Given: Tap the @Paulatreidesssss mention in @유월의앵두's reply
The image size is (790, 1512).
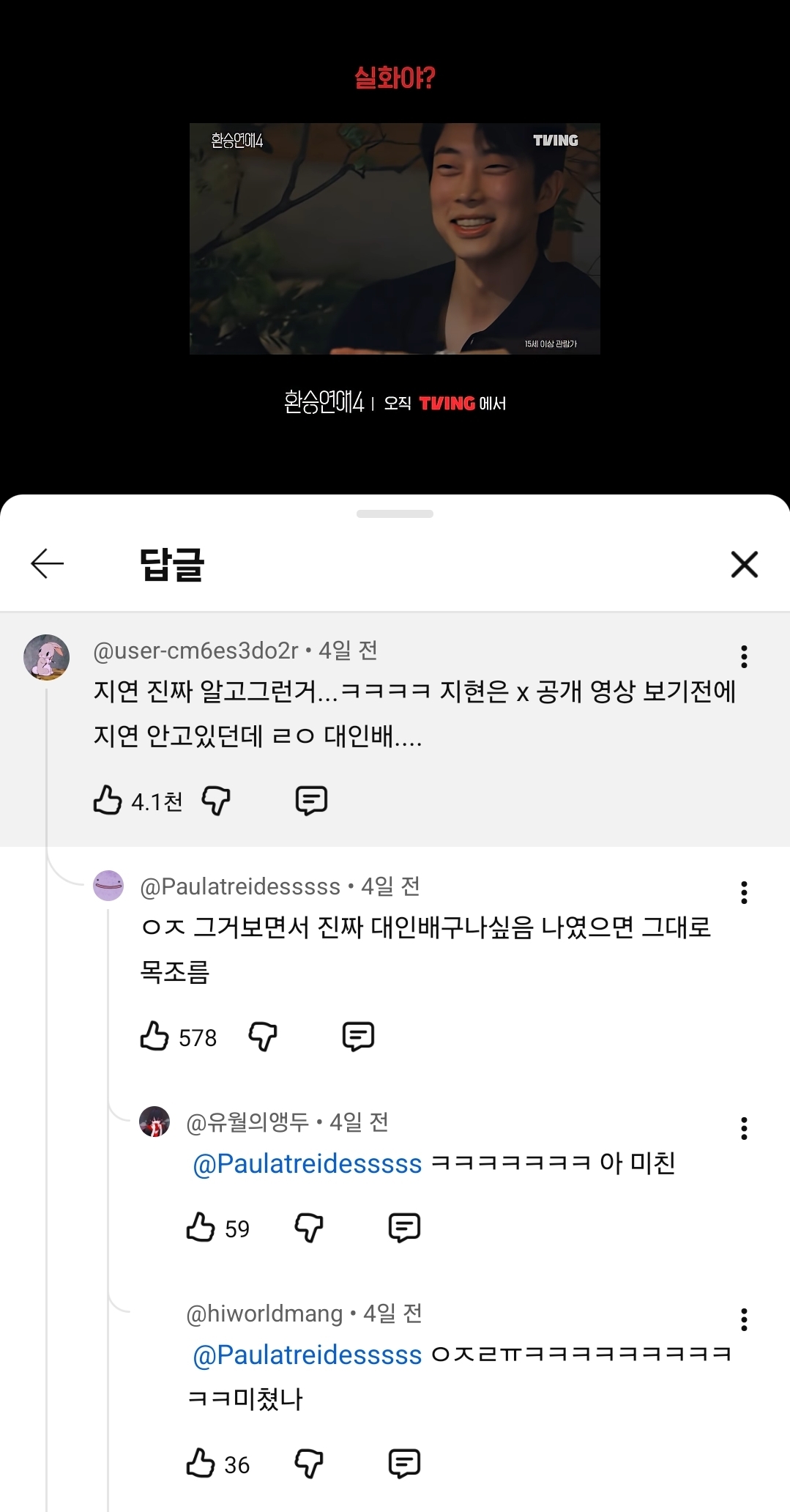Looking at the screenshot, I should click(x=308, y=1163).
